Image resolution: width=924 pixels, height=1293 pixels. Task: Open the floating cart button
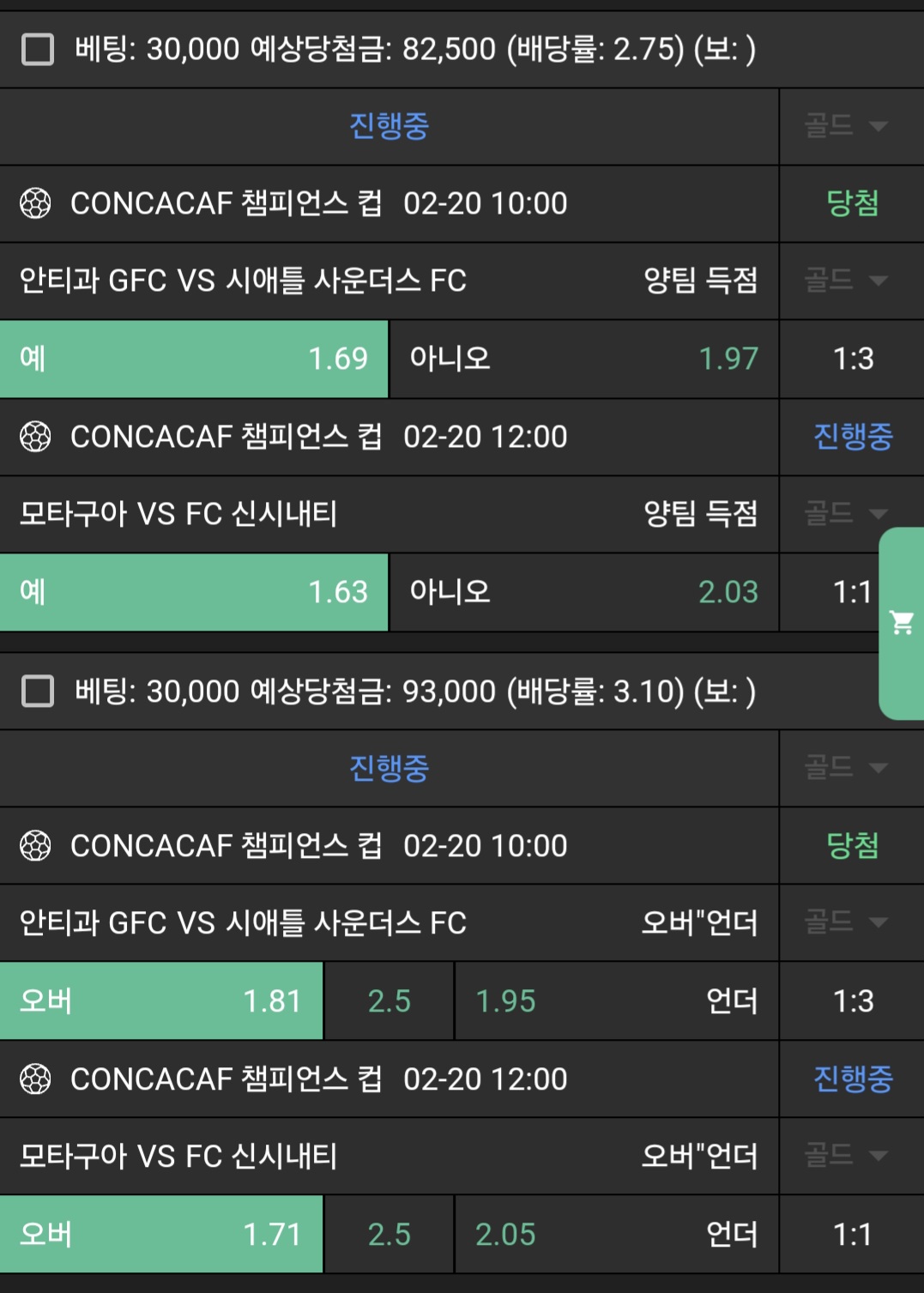902,623
